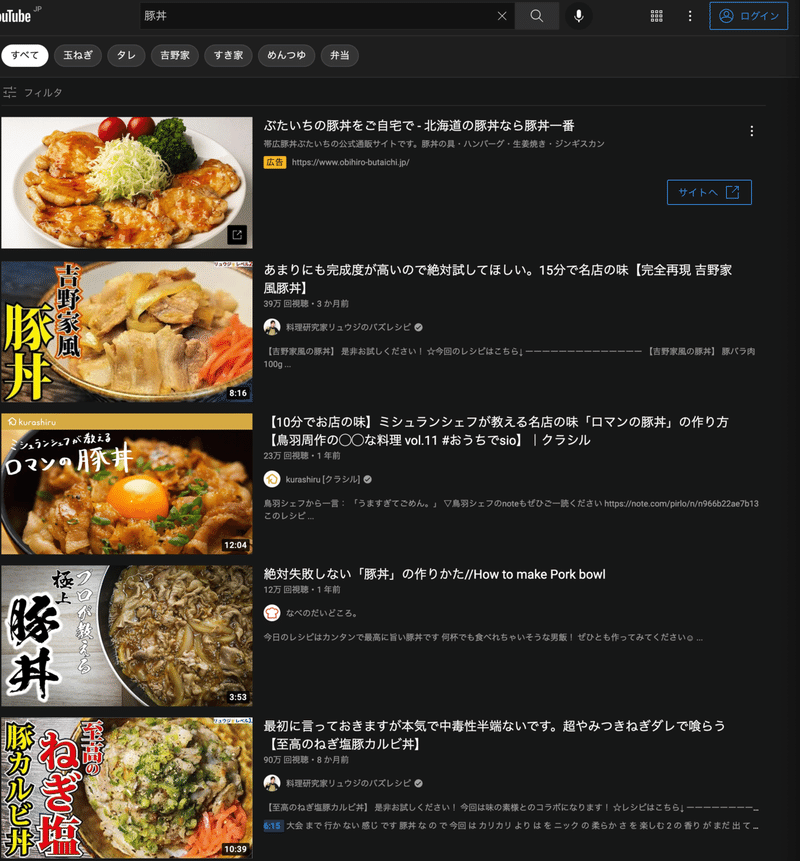Play the ねぎ塩豚カルビ丼 video
This screenshot has width=800, height=861.
click(127, 787)
